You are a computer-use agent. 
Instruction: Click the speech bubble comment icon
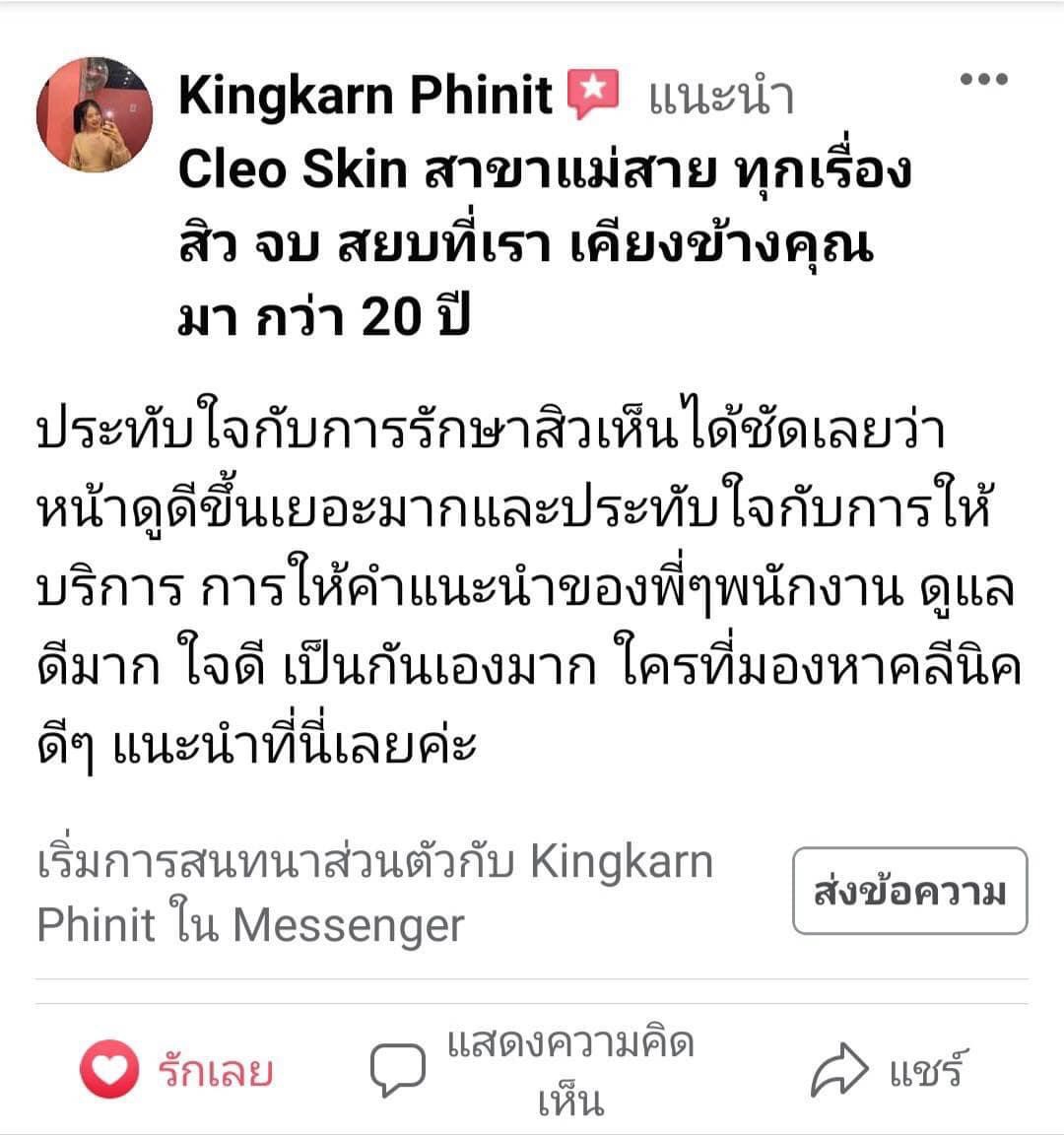click(399, 1065)
